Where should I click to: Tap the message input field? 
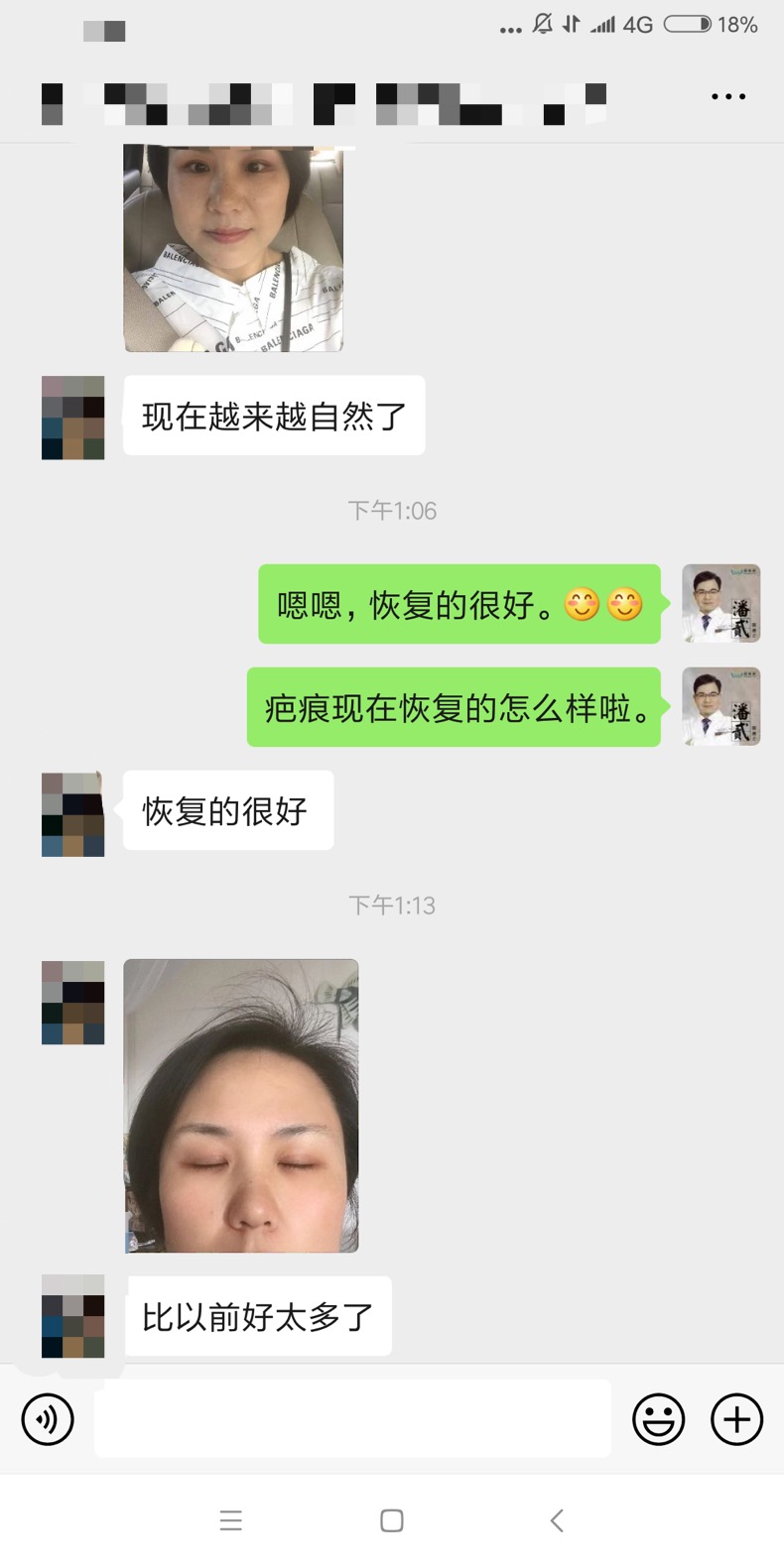(352, 1418)
